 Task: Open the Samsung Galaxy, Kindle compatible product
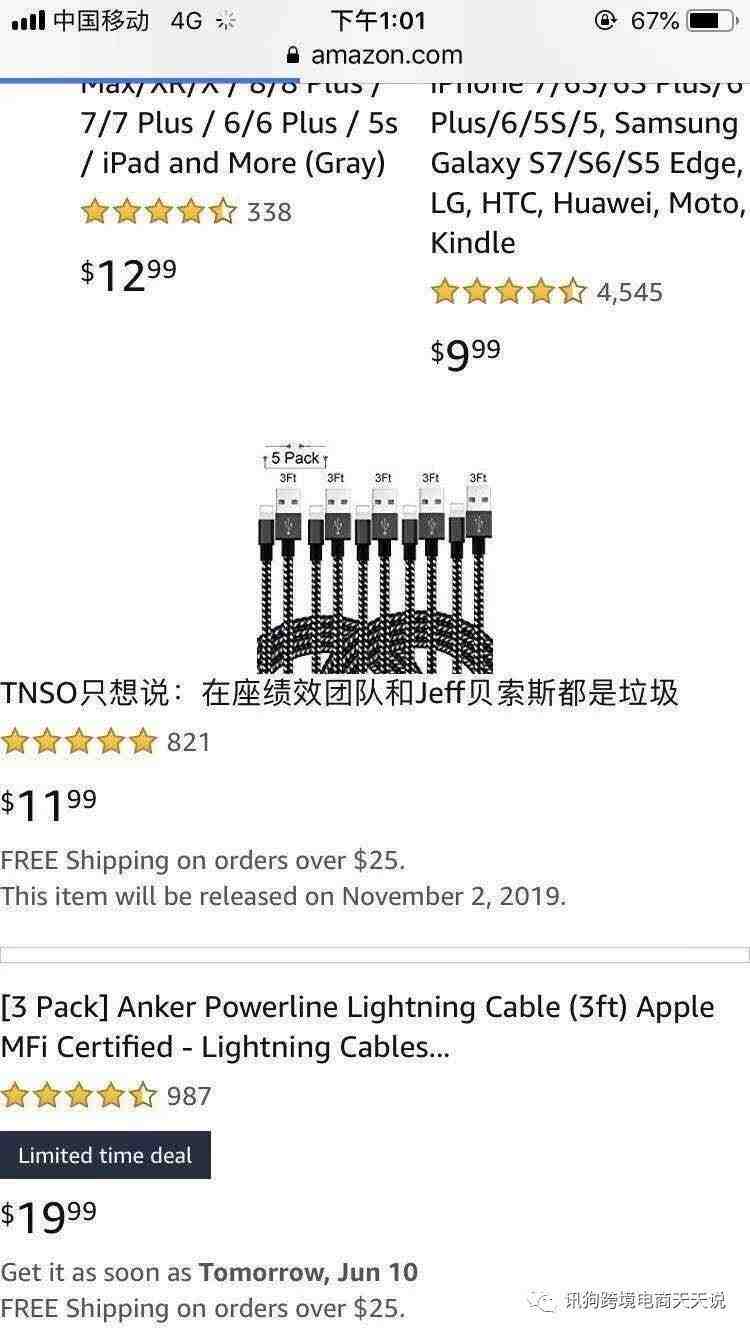tap(586, 163)
